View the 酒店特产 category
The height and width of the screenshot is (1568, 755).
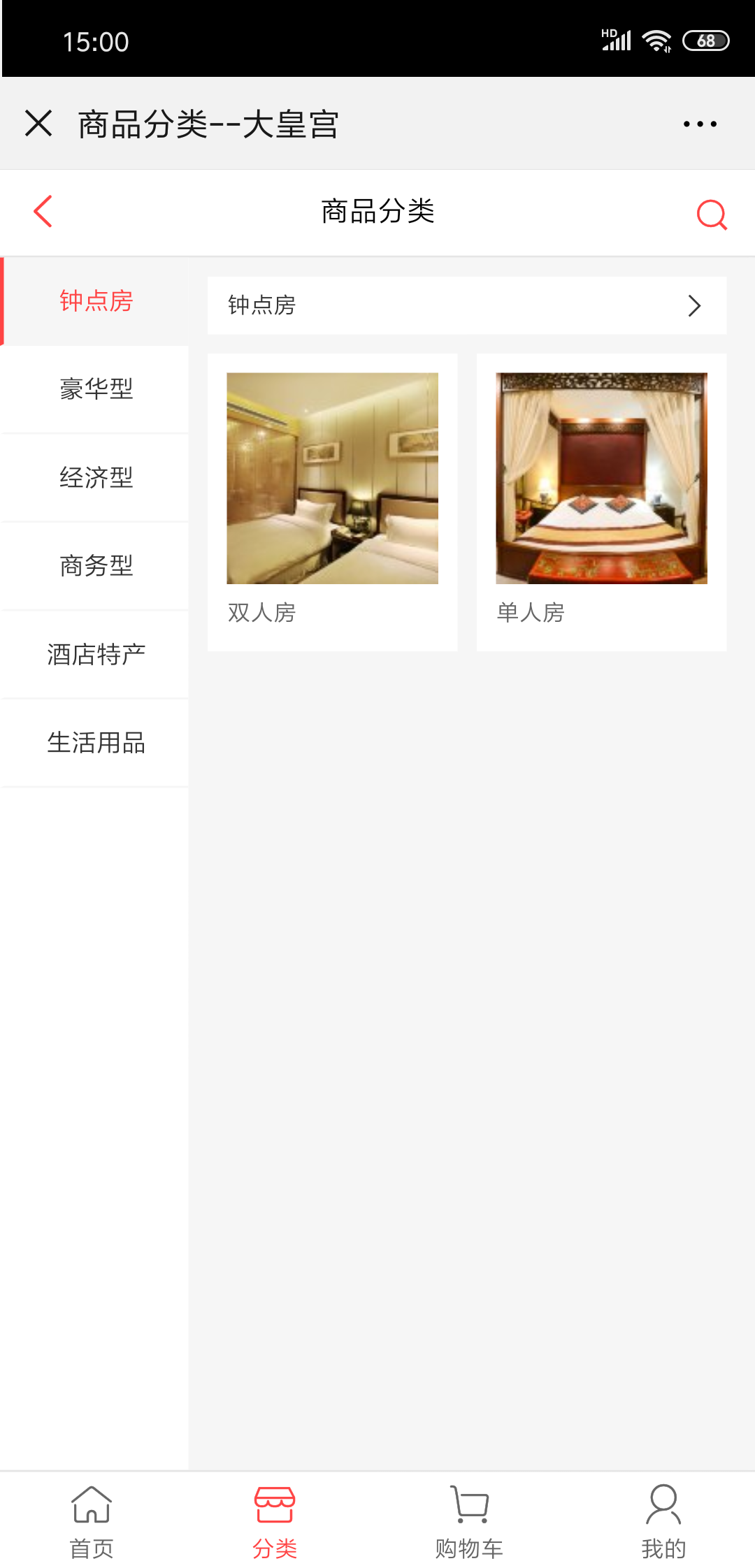pyautogui.click(x=96, y=655)
